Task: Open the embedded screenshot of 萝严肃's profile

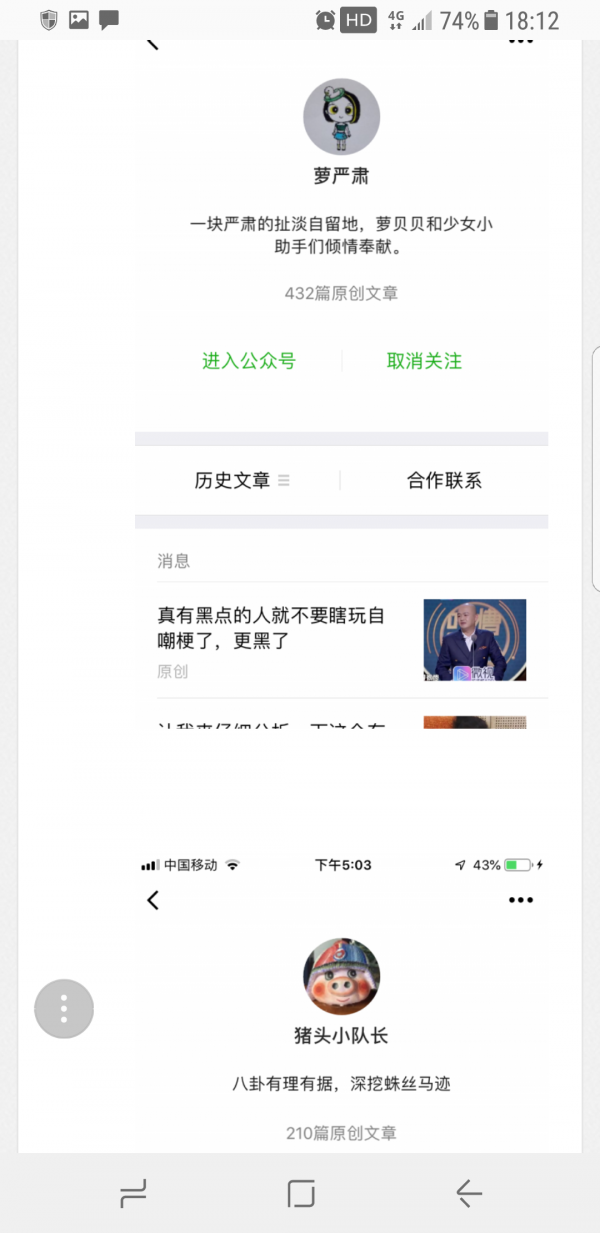Action: 342,384
